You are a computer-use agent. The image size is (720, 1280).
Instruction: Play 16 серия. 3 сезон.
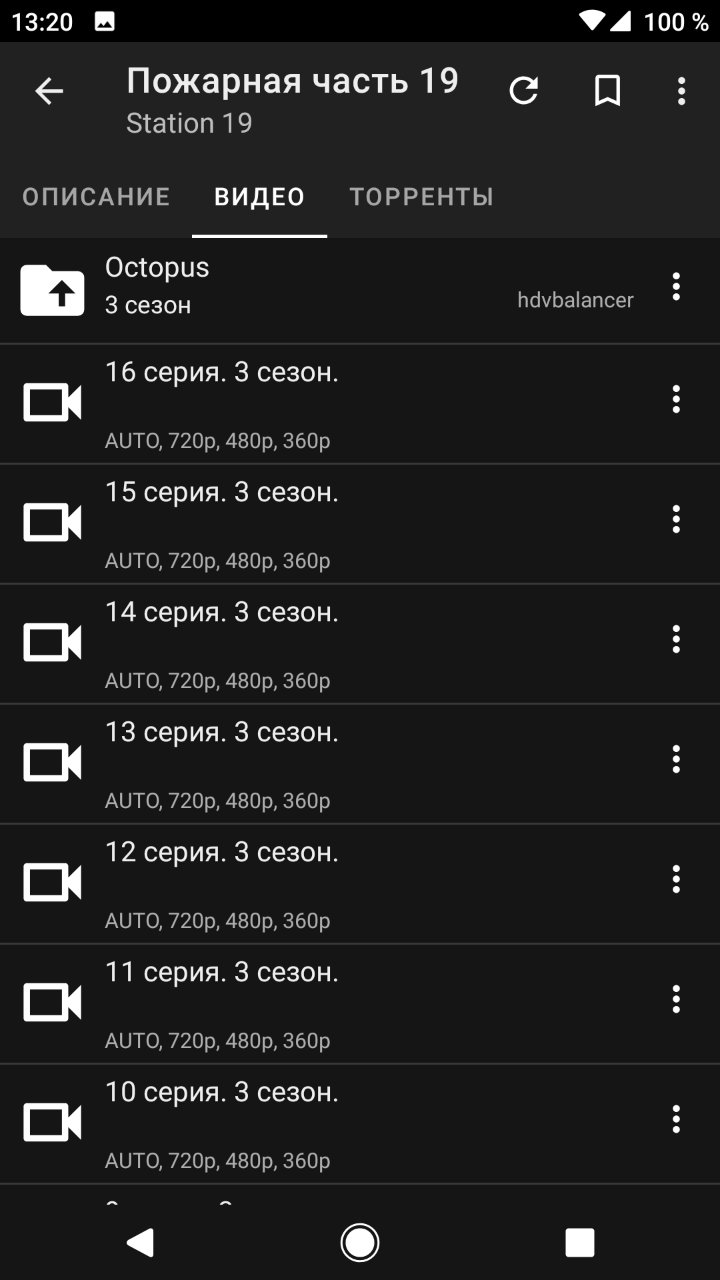[x=300, y=403]
